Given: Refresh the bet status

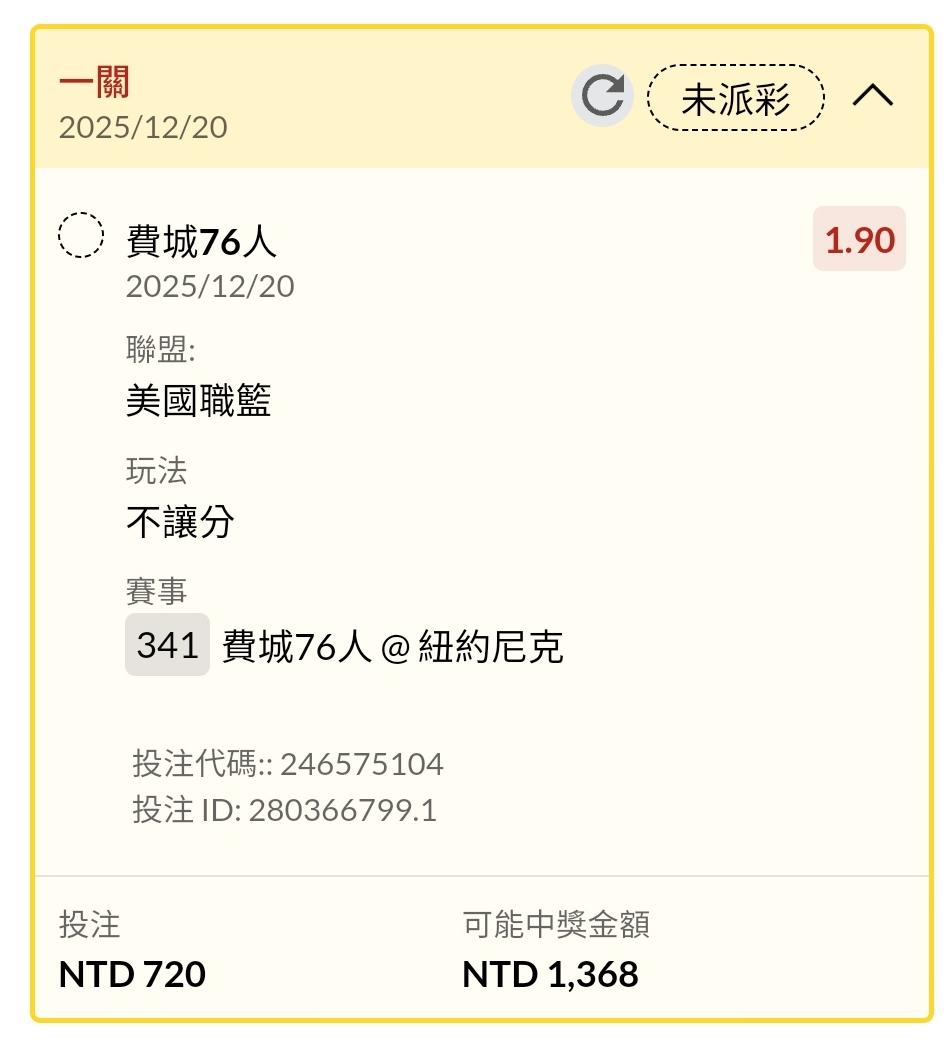Looking at the screenshot, I should [602, 96].
